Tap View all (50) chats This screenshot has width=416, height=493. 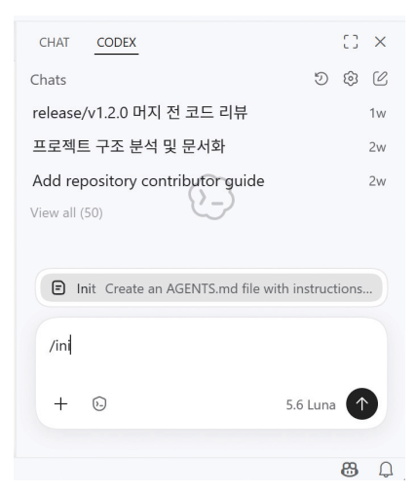pyautogui.click(x=66, y=213)
